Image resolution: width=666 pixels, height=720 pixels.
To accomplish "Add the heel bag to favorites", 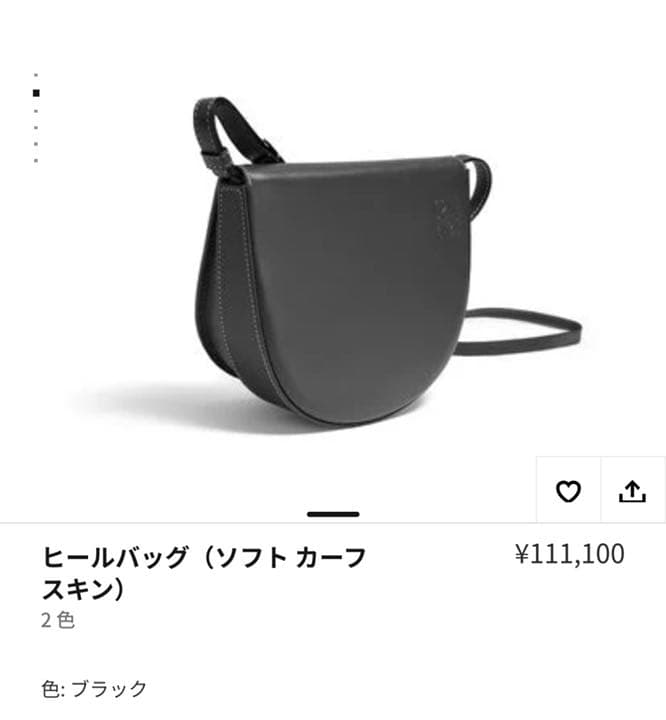I will pos(568,491).
